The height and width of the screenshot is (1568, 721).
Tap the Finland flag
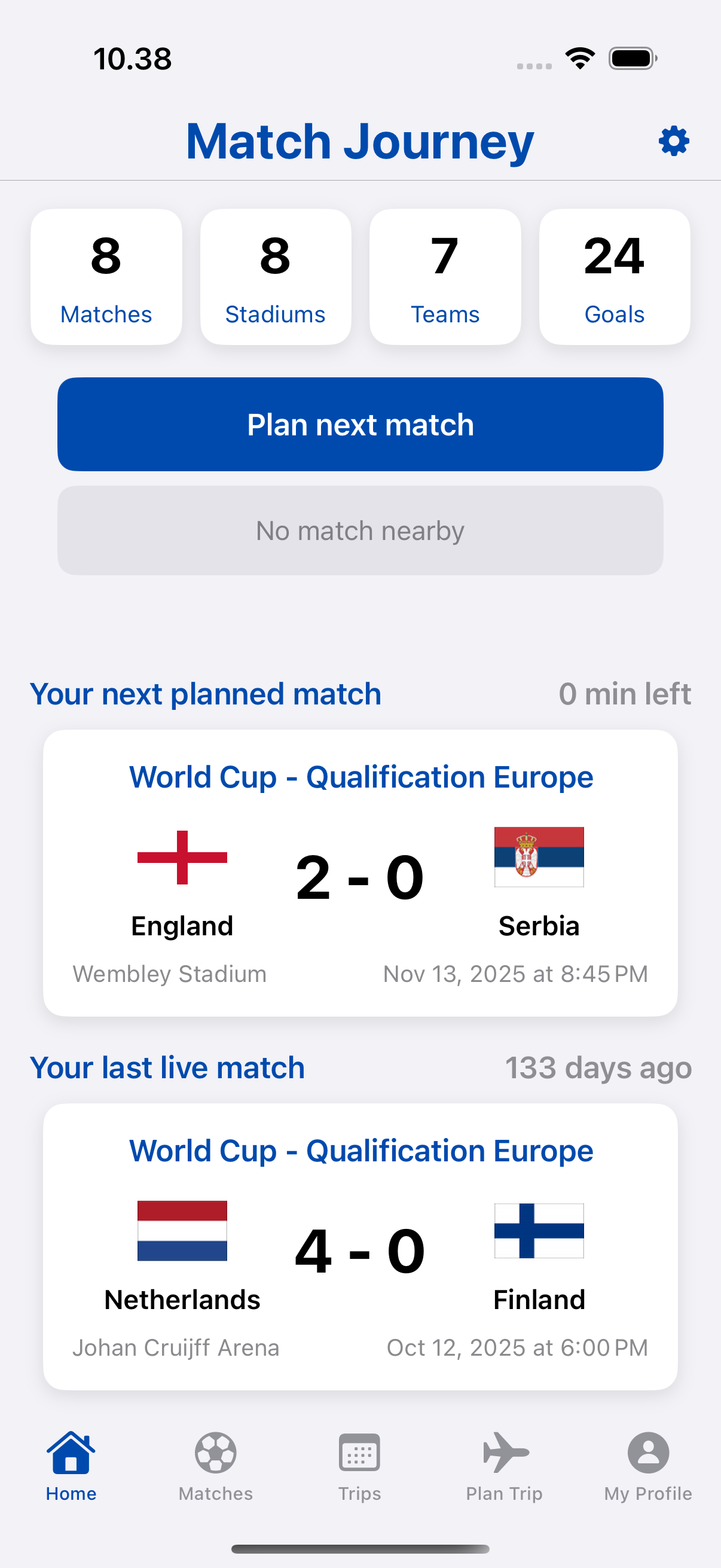pos(539,1233)
